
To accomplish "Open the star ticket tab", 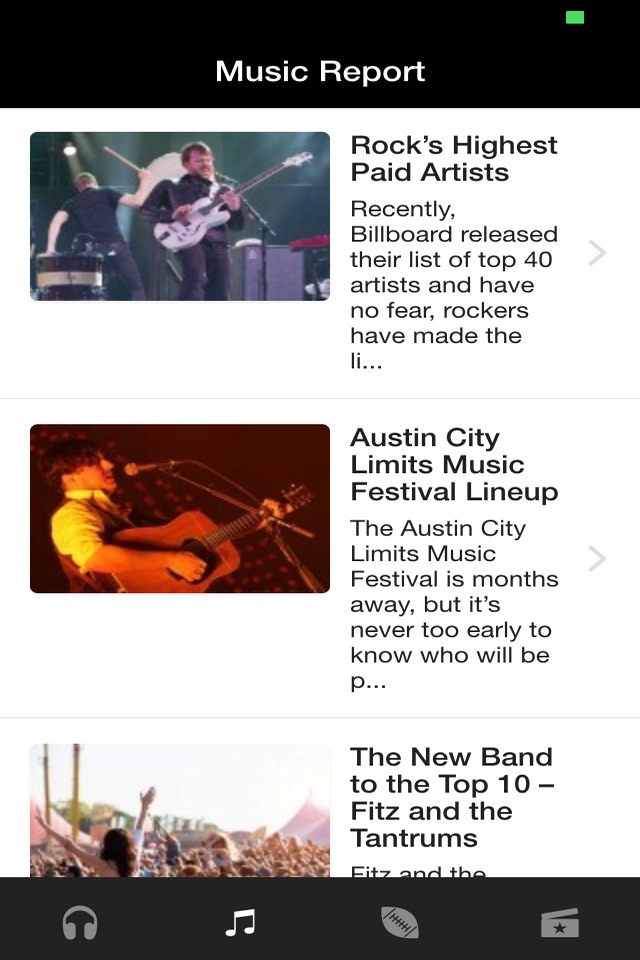I will coord(560,922).
